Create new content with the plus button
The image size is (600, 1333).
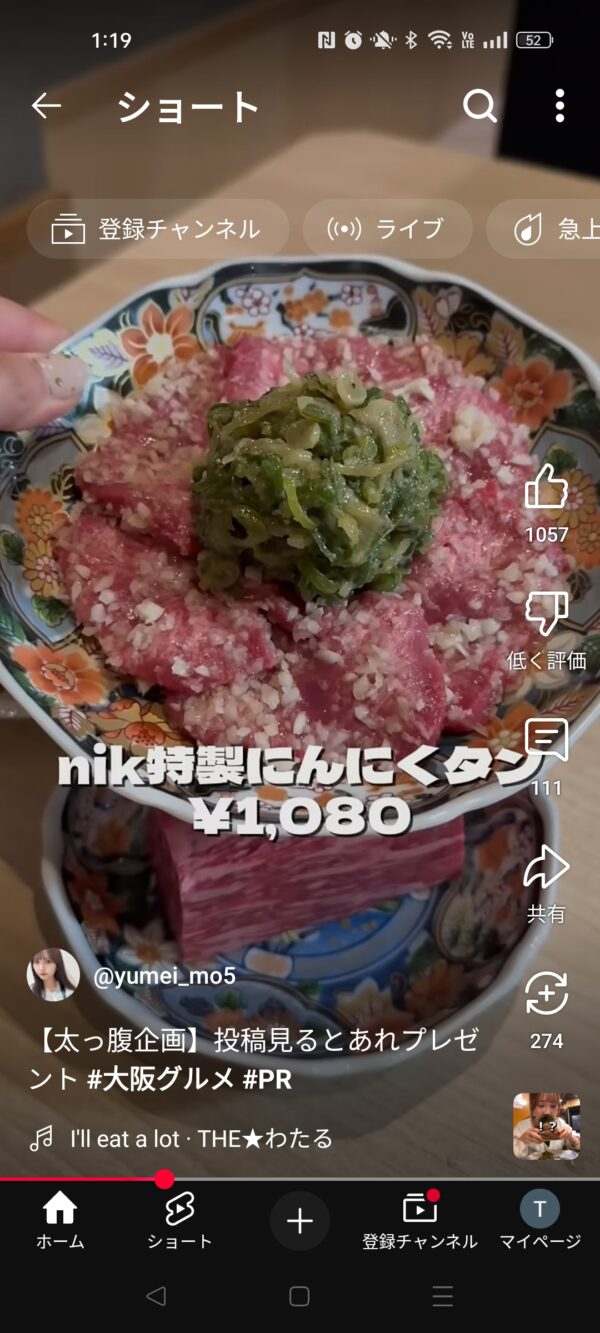click(300, 1221)
